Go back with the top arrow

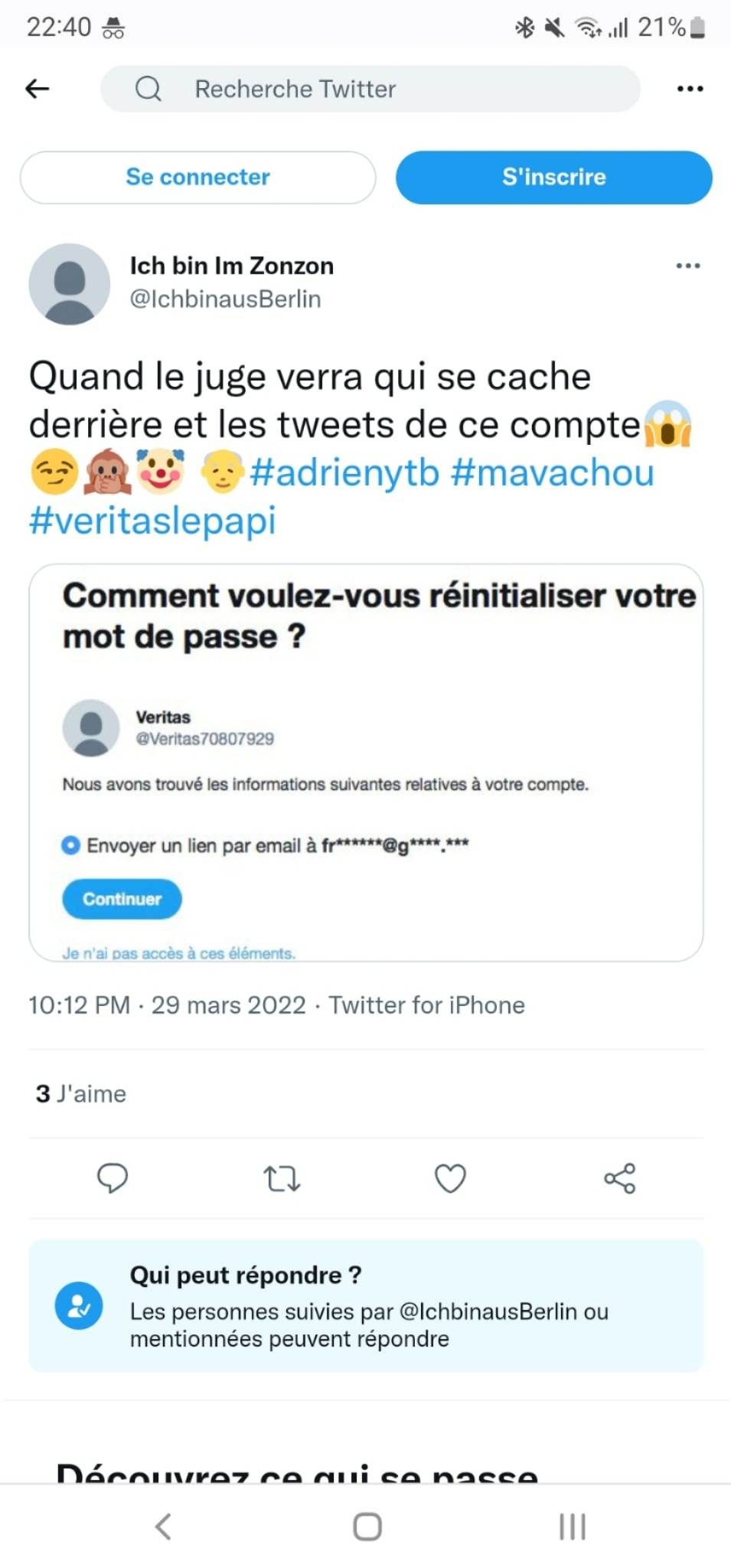[x=37, y=89]
